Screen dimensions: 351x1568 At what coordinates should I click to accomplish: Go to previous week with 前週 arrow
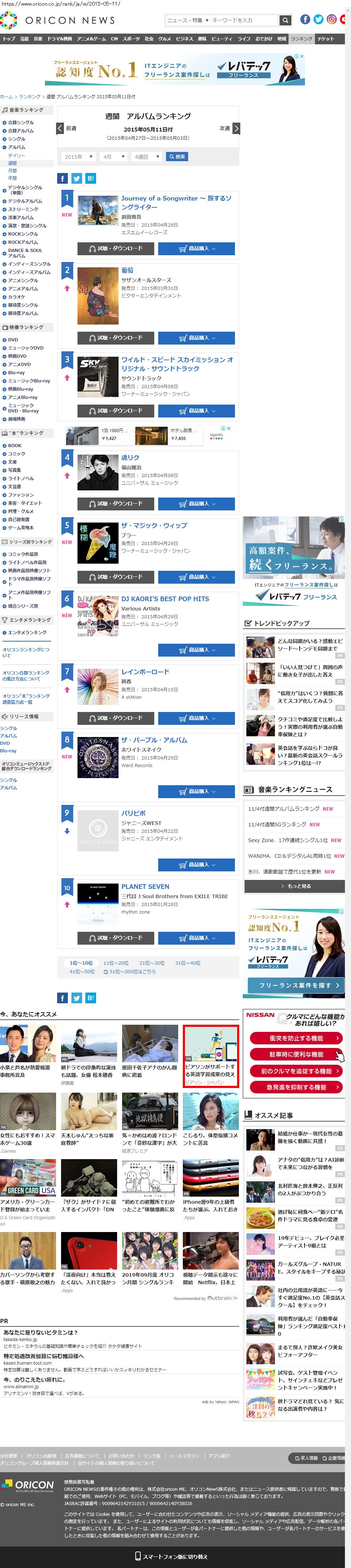[60, 128]
